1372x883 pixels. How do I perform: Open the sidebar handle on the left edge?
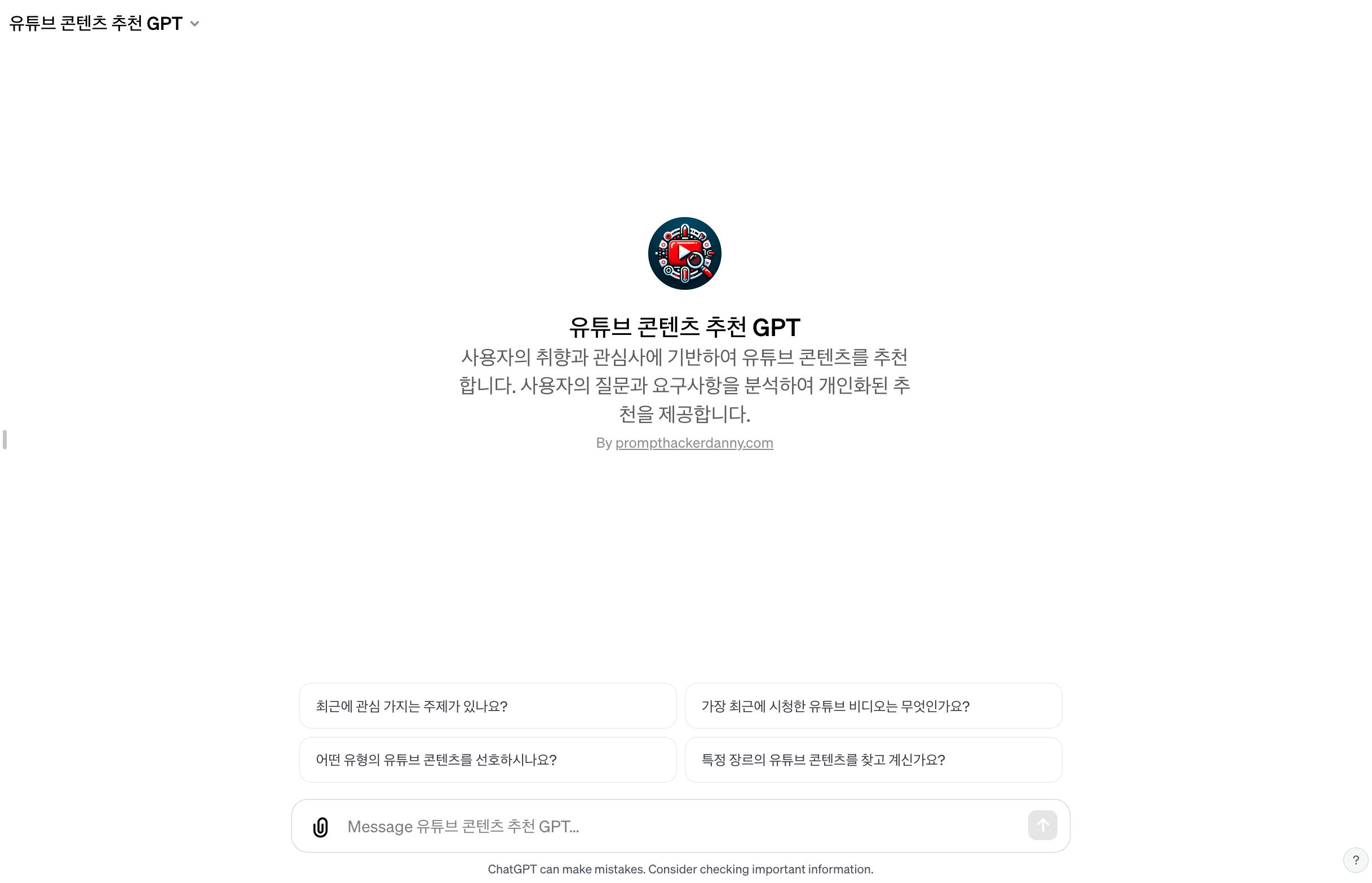click(x=5, y=440)
